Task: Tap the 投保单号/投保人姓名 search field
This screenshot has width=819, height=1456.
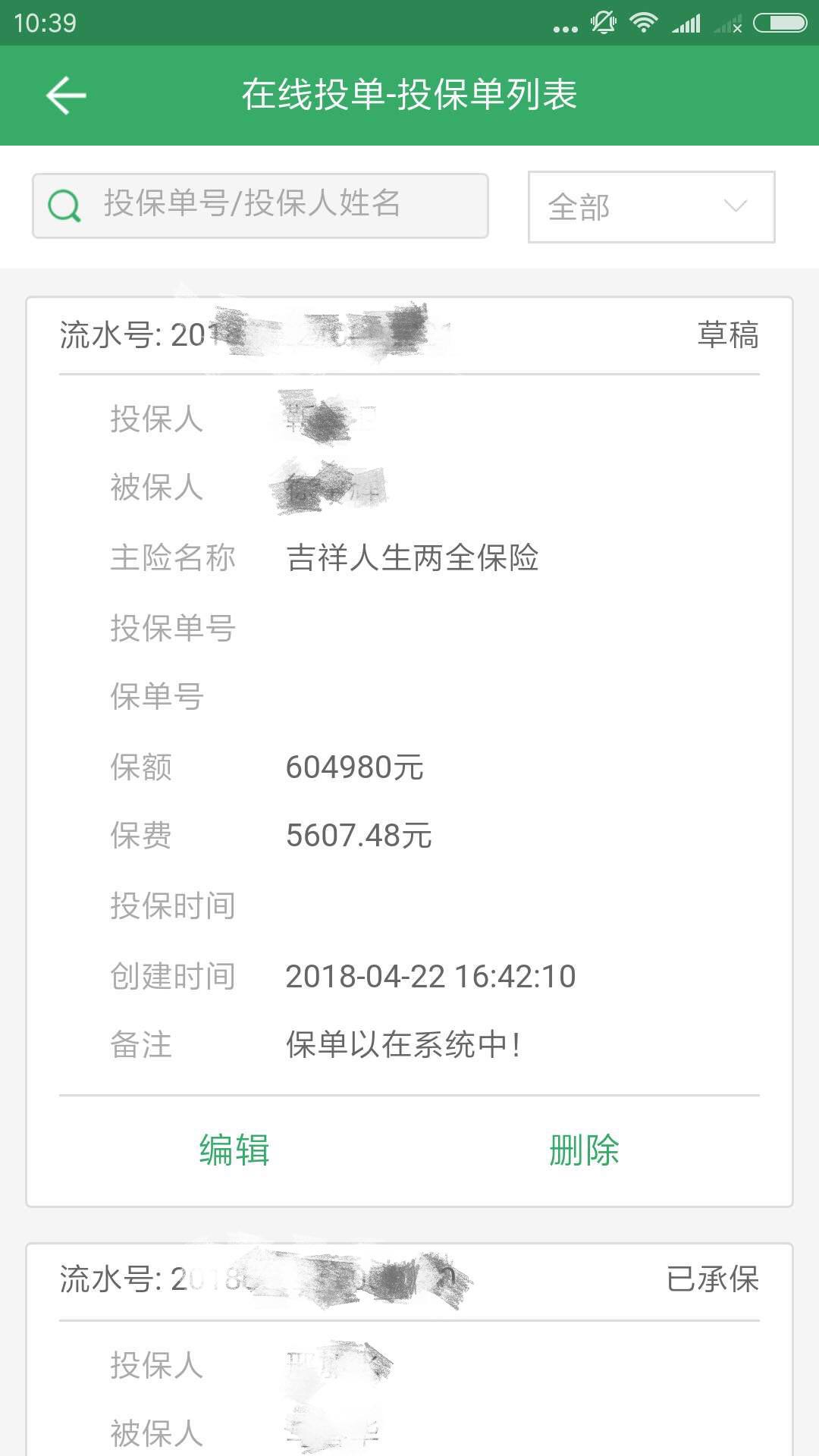Action: (x=260, y=206)
